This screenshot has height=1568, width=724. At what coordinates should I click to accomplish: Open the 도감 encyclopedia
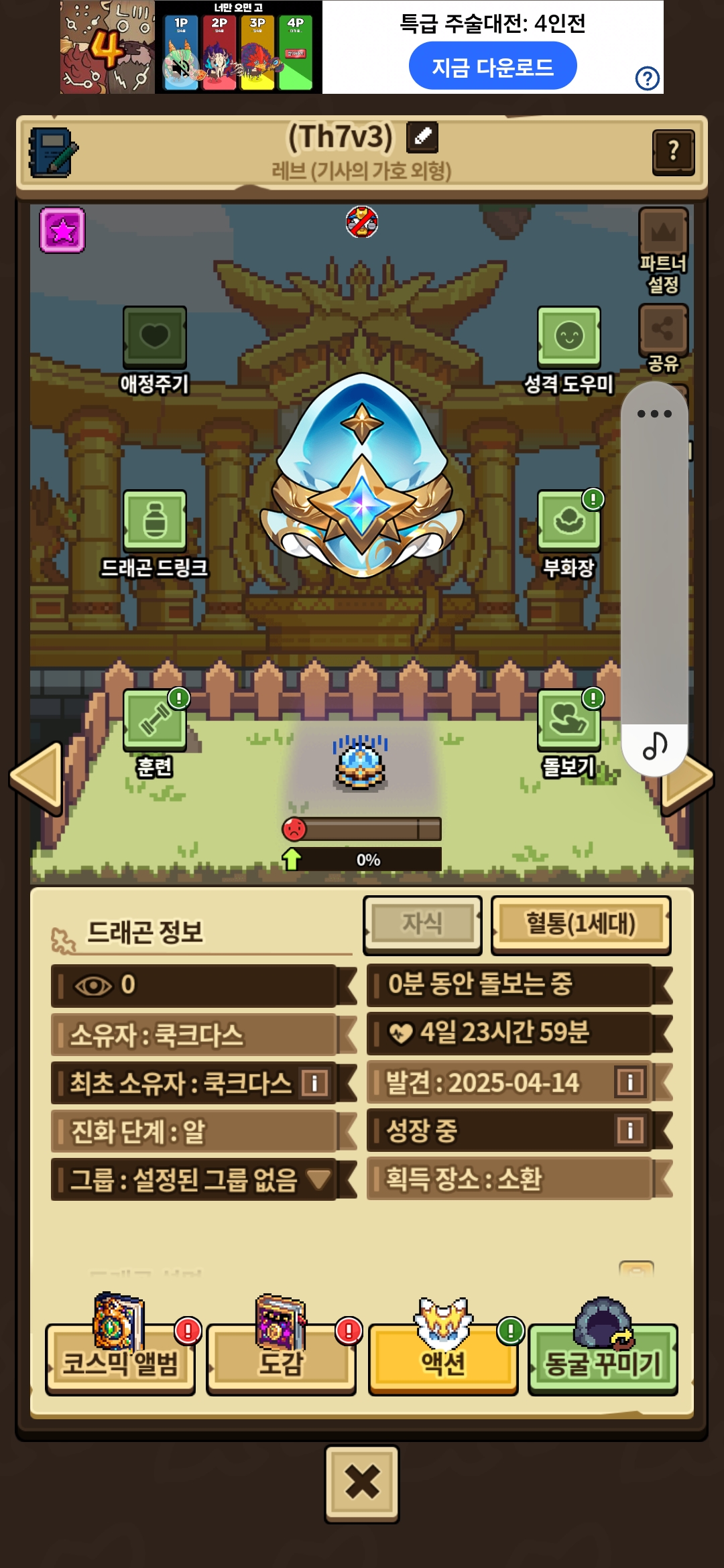click(281, 1360)
